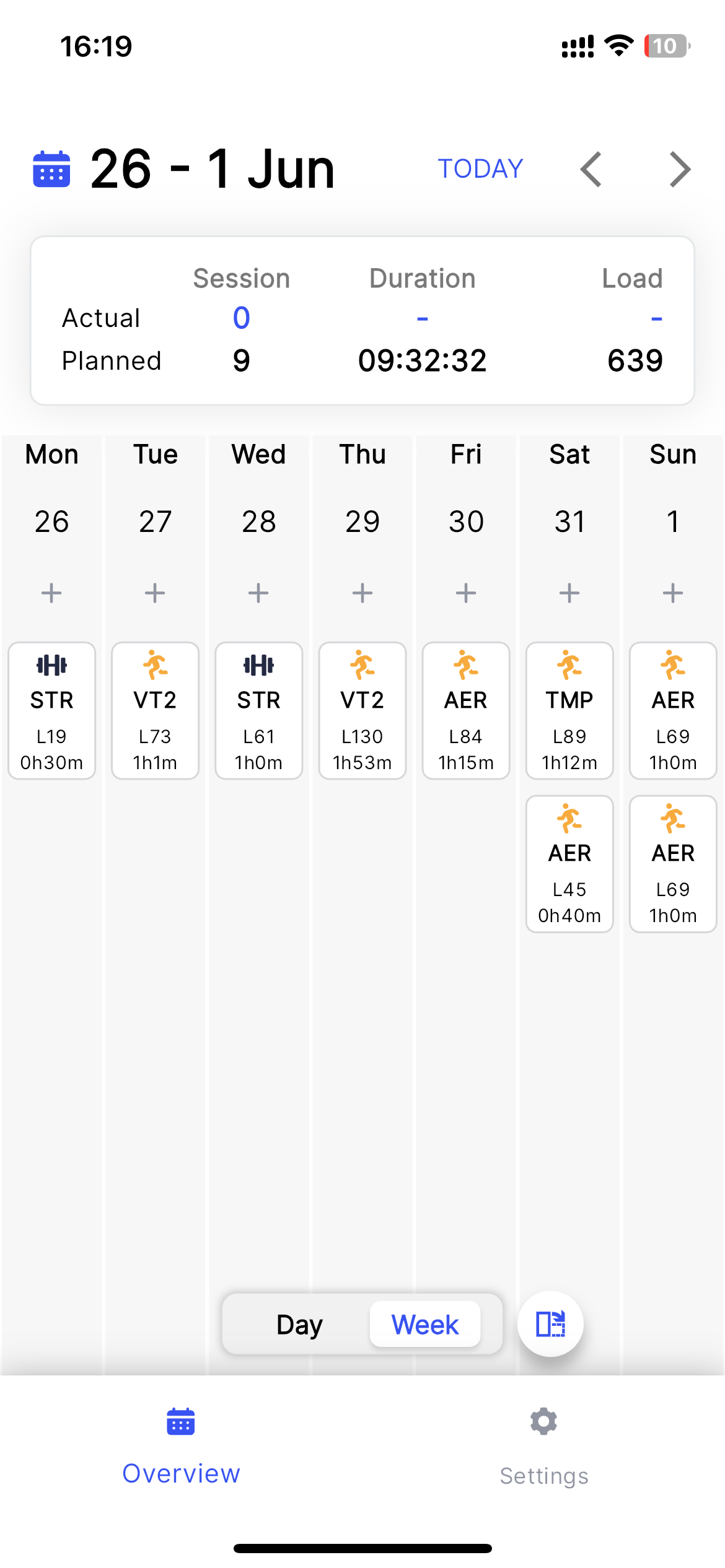Open Wednesday's STR L61 session
Screen dimensions: 725x1568
tap(259, 710)
